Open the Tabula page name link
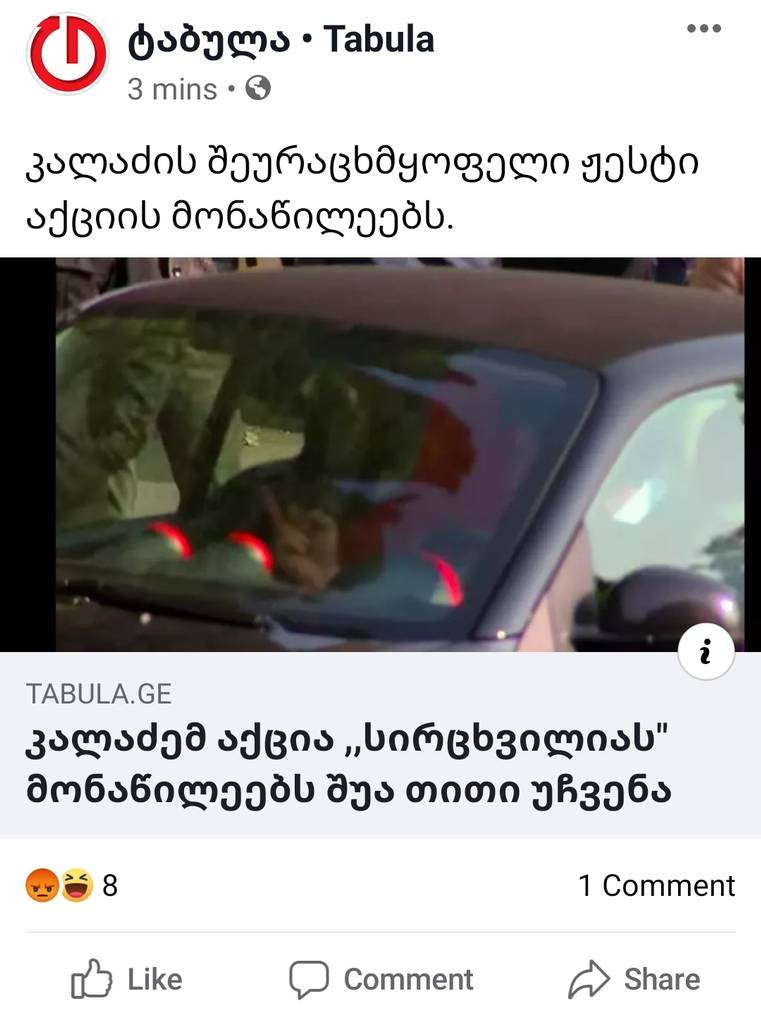This screenshot has width=761, height=1024. pos(281,39)
